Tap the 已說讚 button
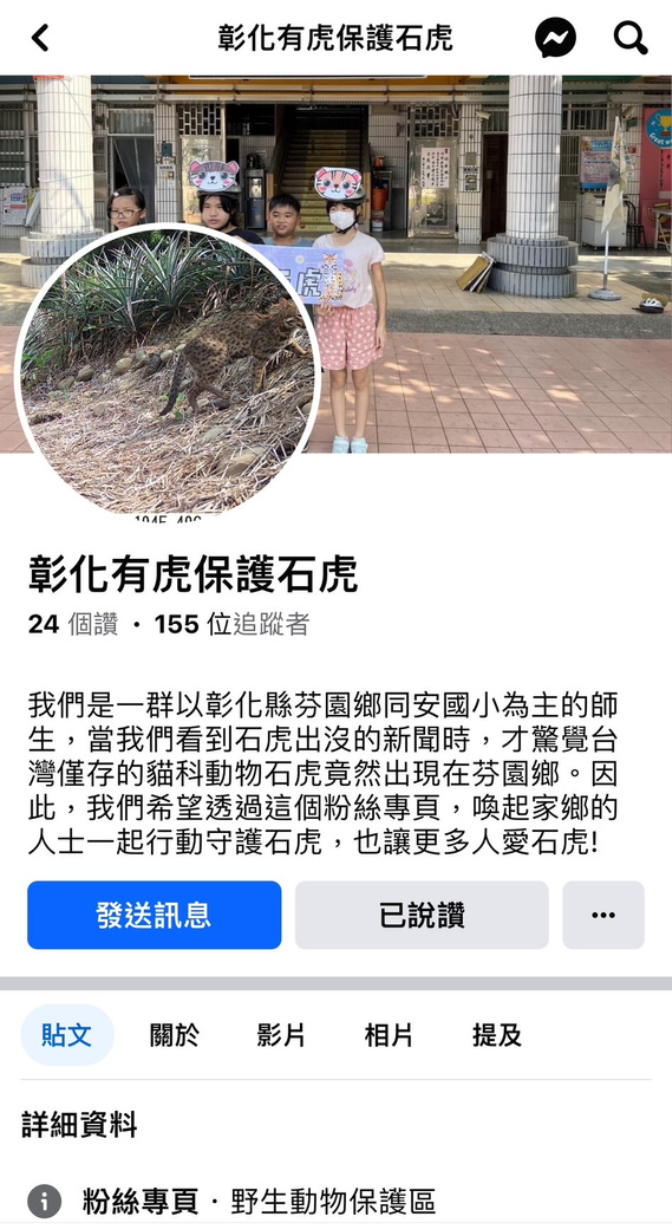The width and height of the screenshot is (672, 1224). [421, 915]
